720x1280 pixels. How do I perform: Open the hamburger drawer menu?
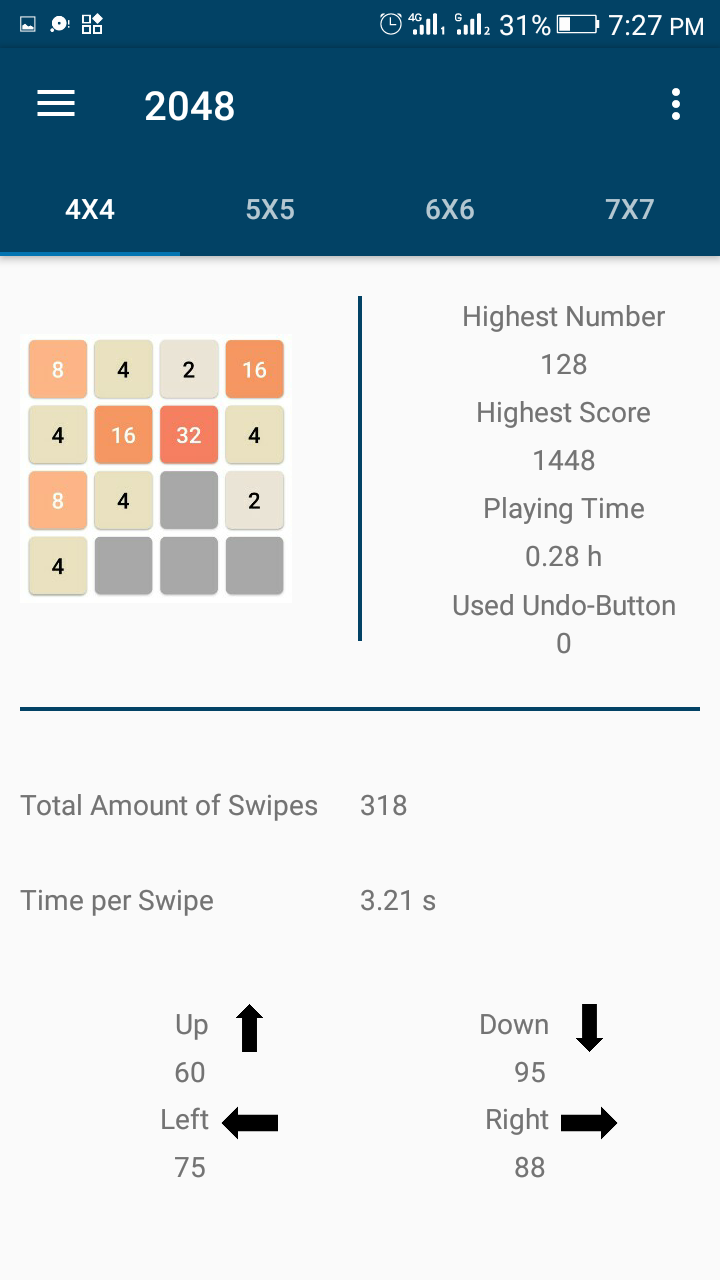pos(56,104)
